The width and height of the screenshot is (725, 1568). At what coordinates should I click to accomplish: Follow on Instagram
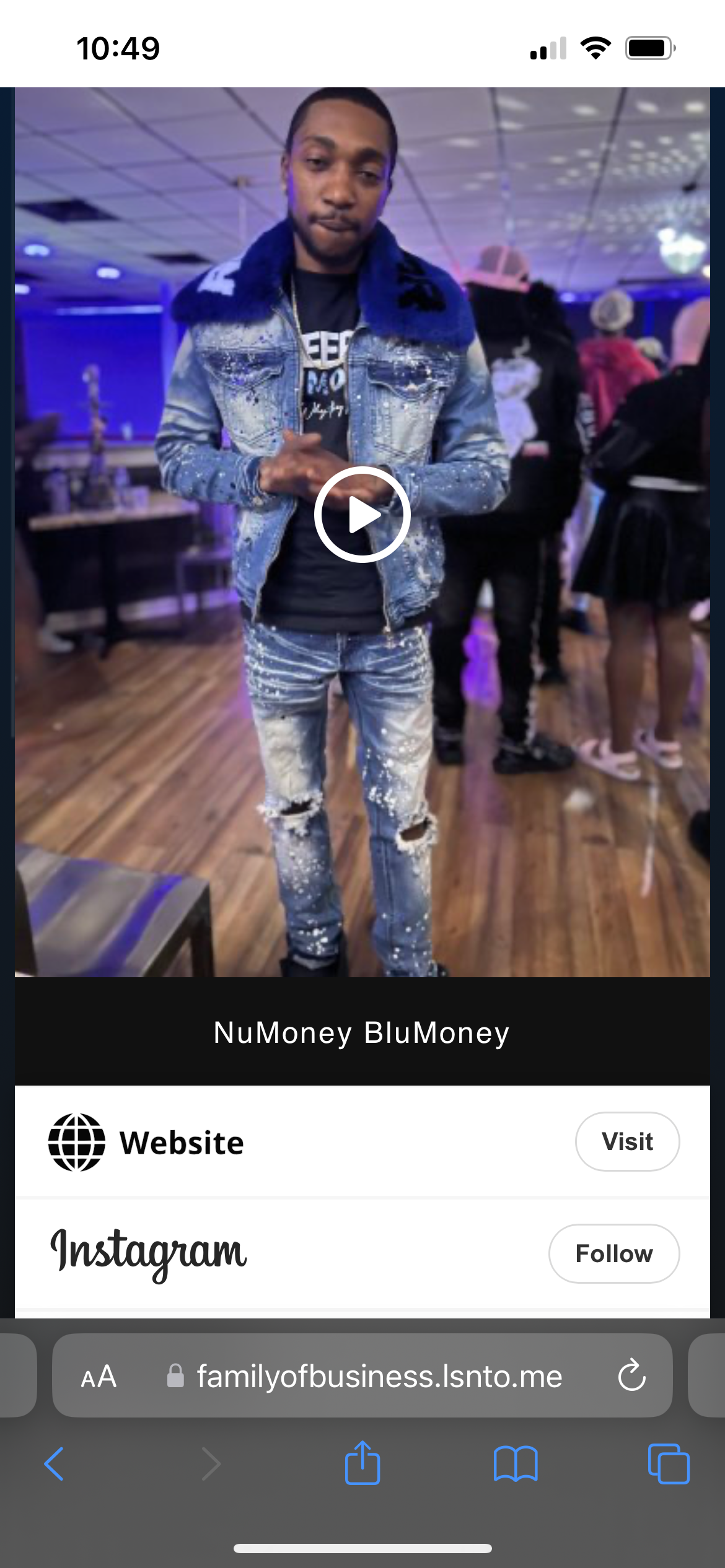pos(613,1253)
